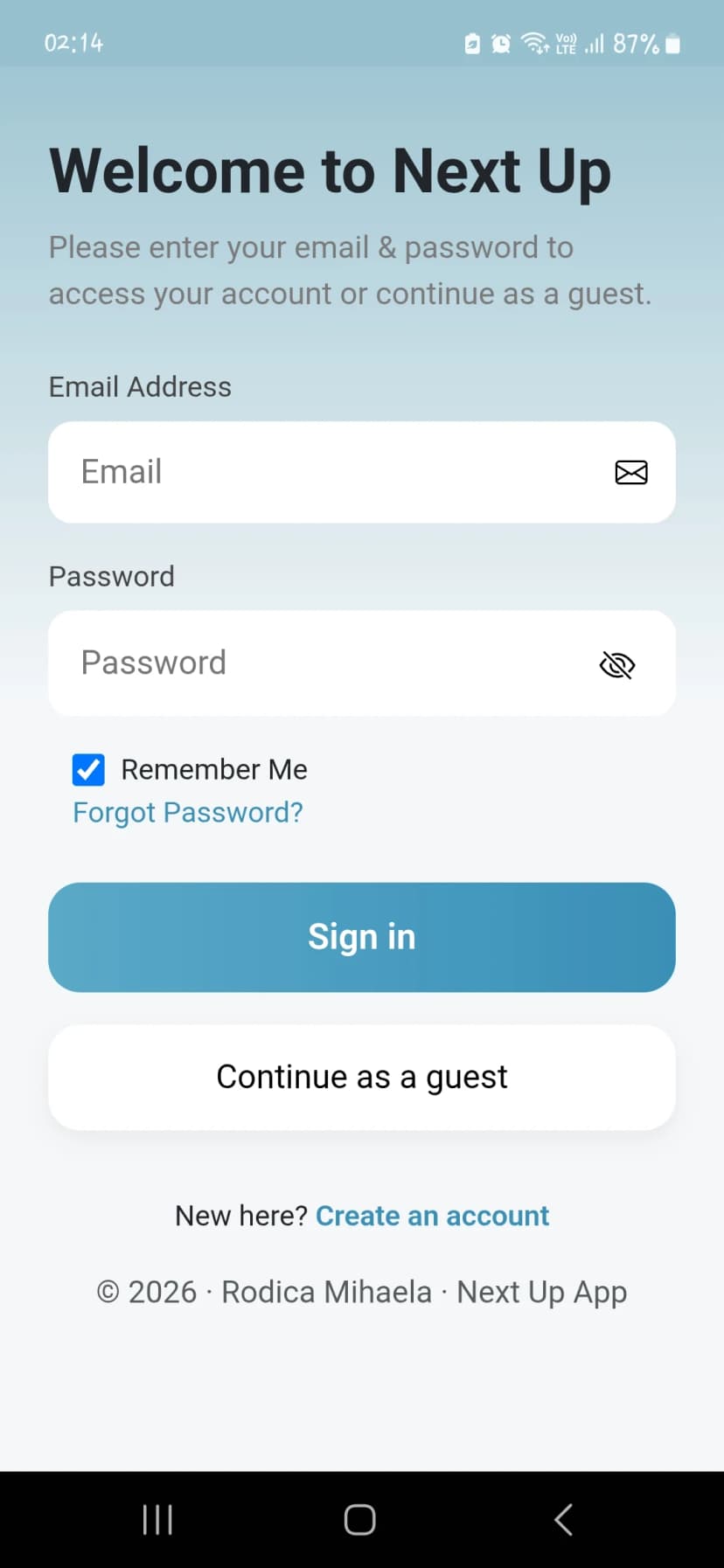
Task: Click the Password input field
Action: [306, 663]
